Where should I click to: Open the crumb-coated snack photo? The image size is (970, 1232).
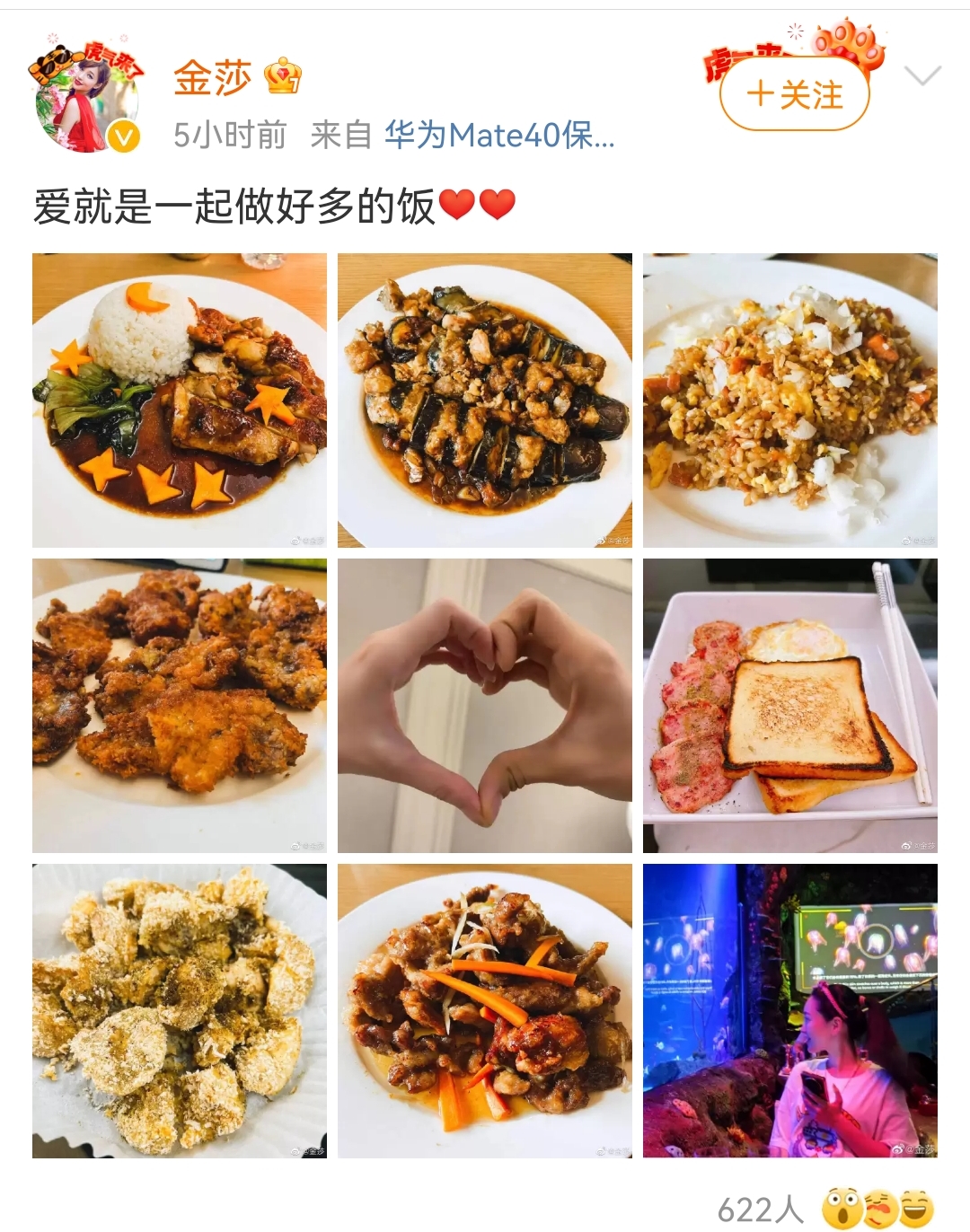[180, 1011]
